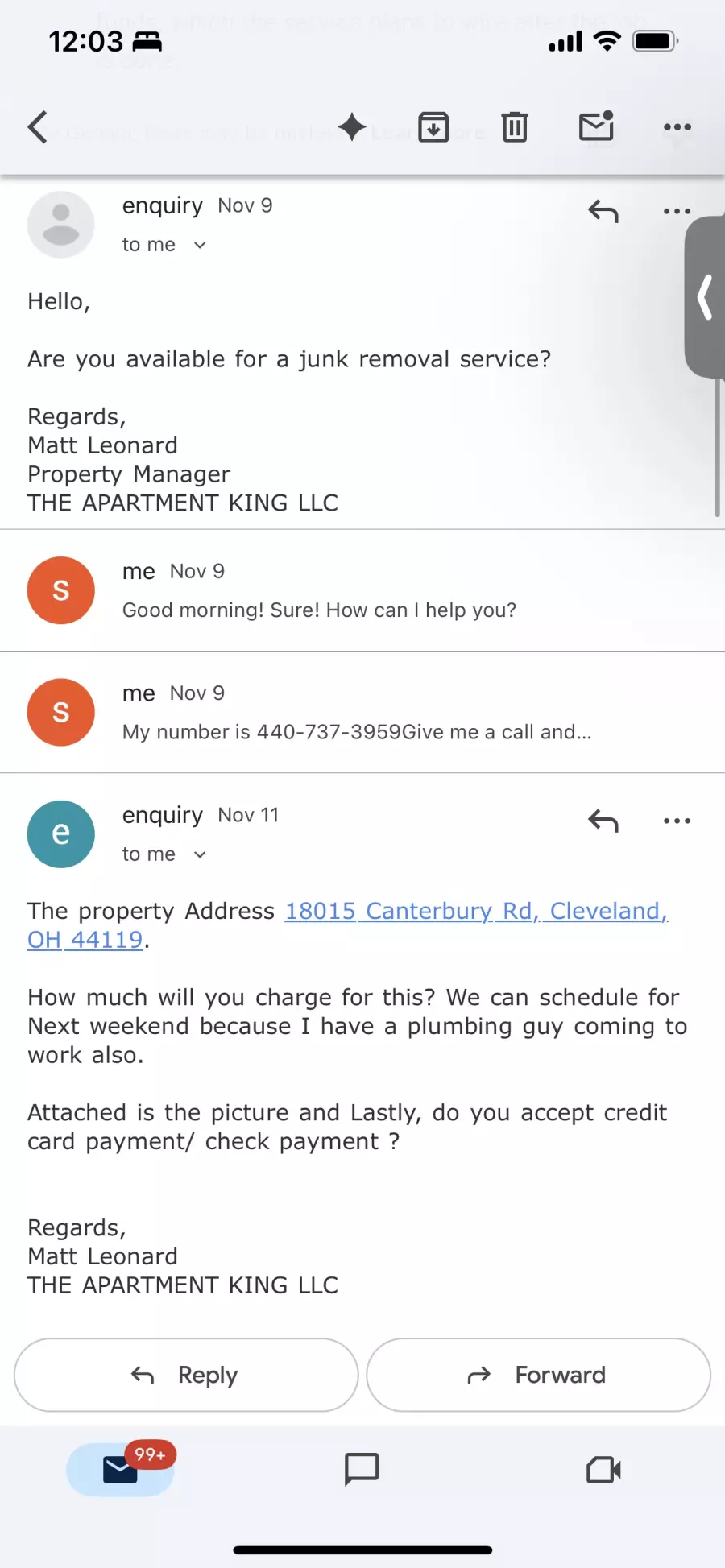Reply to enquiry's Nov 11 message via arrow

click(x=603, y=821)
